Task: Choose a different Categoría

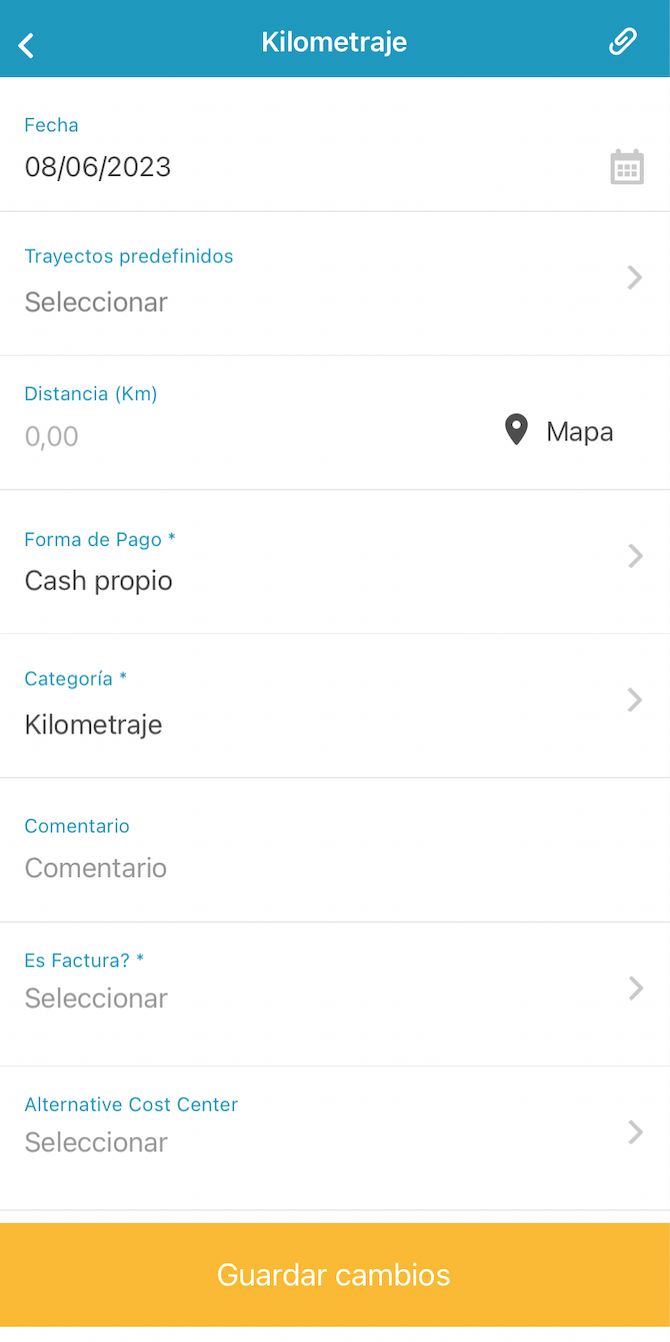Action: click(x=334, y=705)
